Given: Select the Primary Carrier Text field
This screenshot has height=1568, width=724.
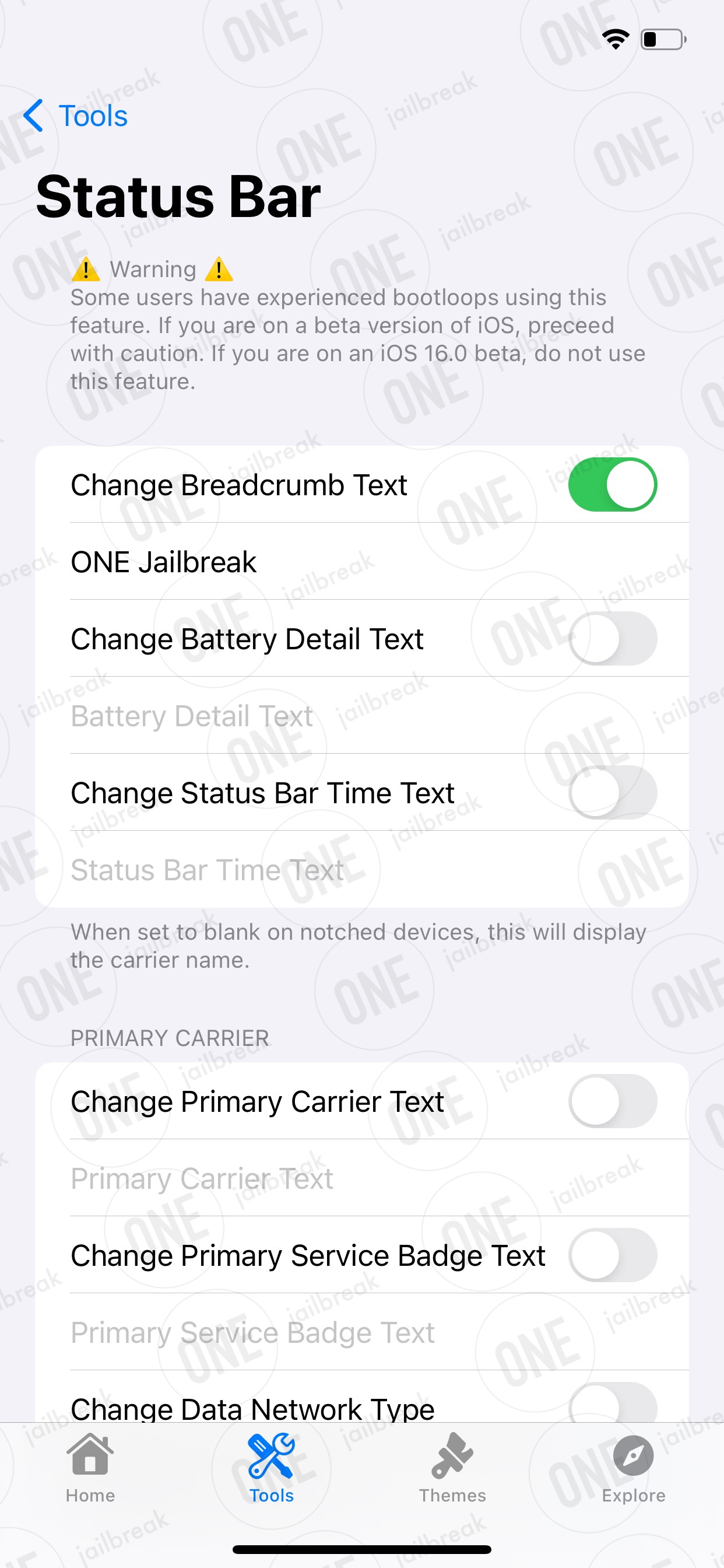Looking at the screenshot, I should coord(362,1178).
